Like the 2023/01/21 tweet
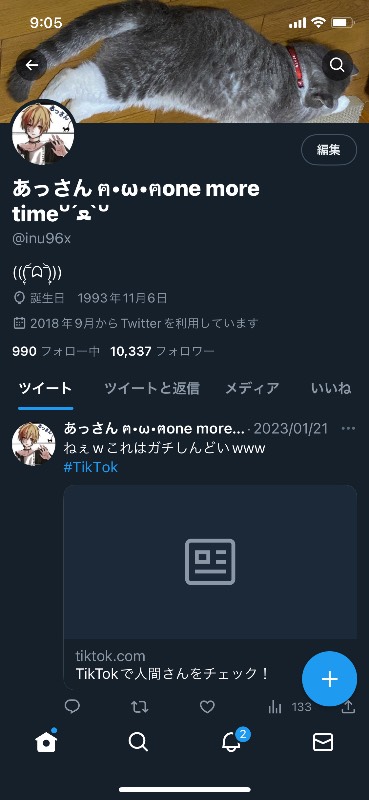Screen dimensions: 369x800 coord(207,707)
